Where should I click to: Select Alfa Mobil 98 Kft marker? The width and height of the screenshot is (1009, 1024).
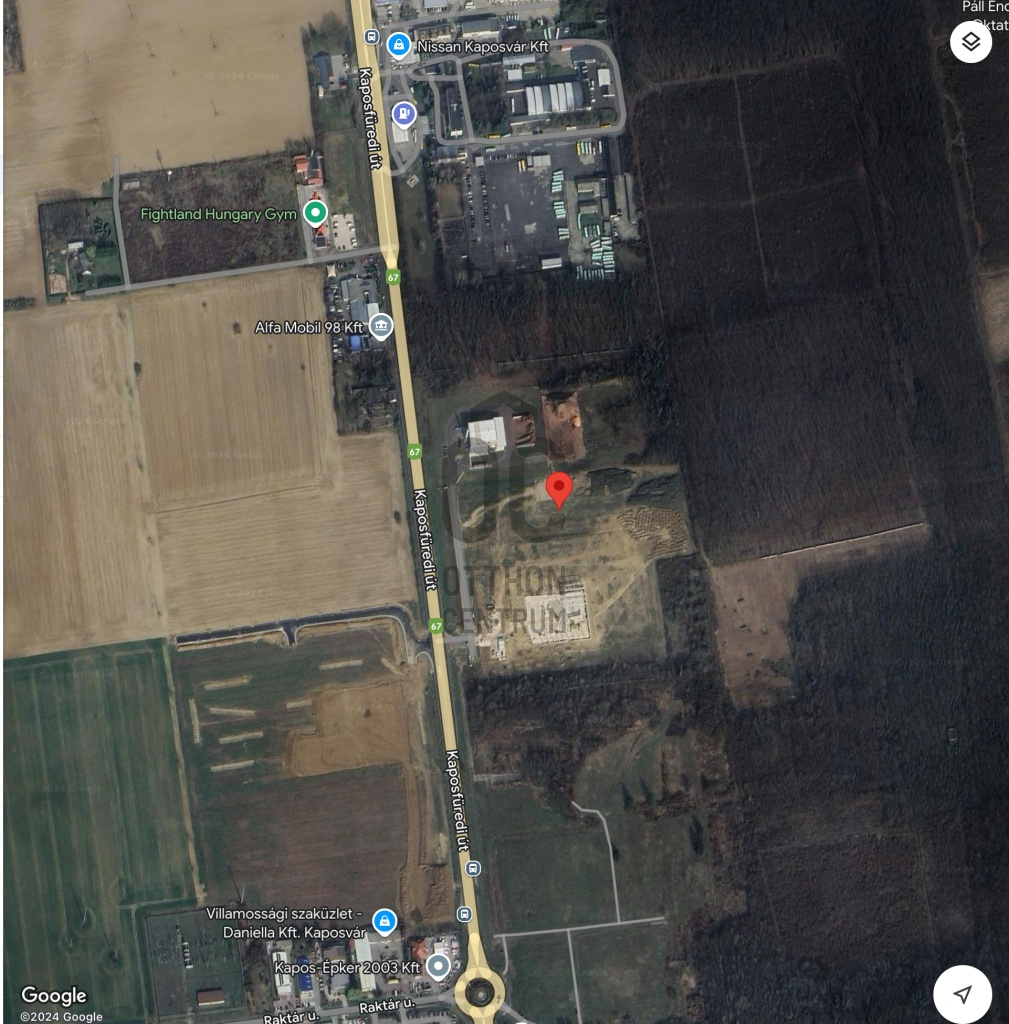coord(380,326)
